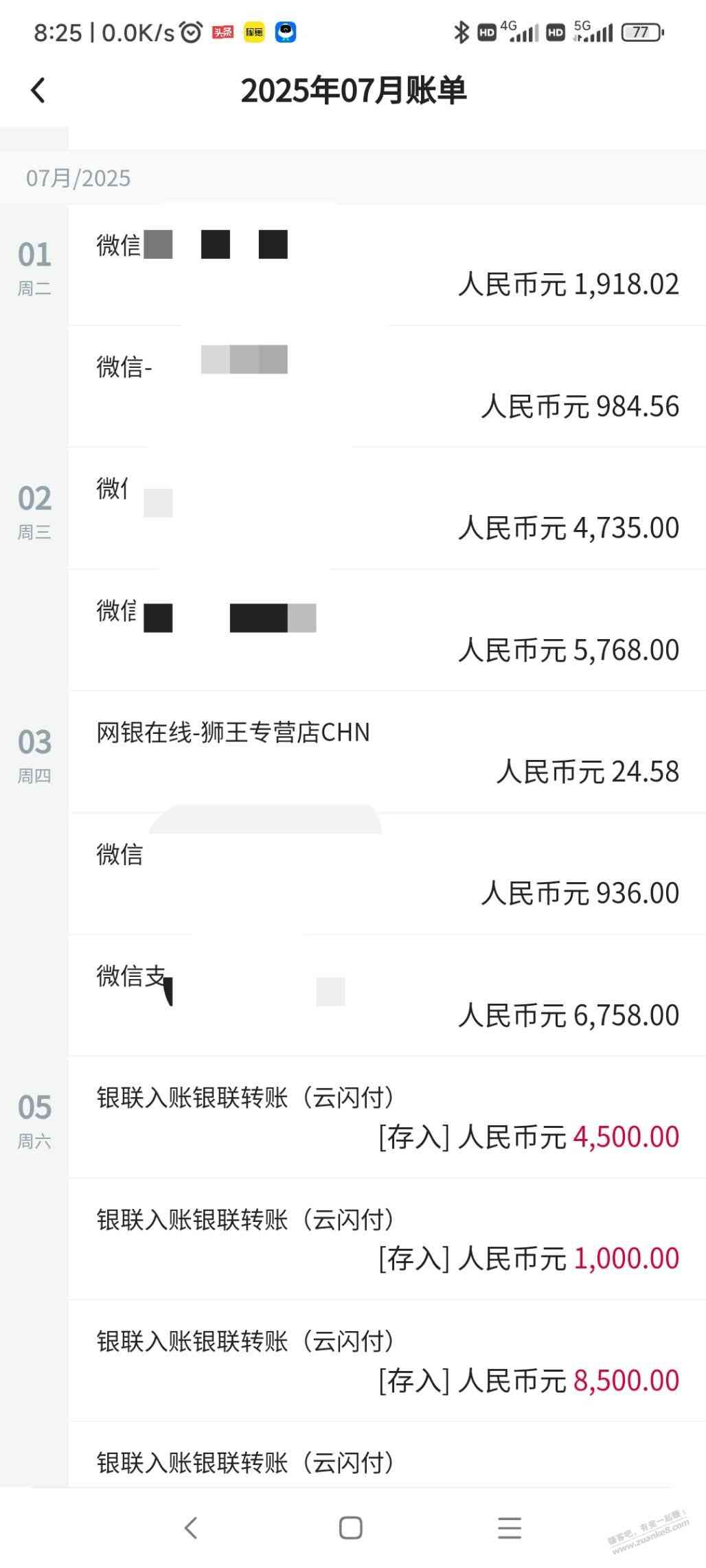Screen dimensions: 706x1568
Task: View the 4,735.00 yuan transaction details
Action: pos(387,509)
